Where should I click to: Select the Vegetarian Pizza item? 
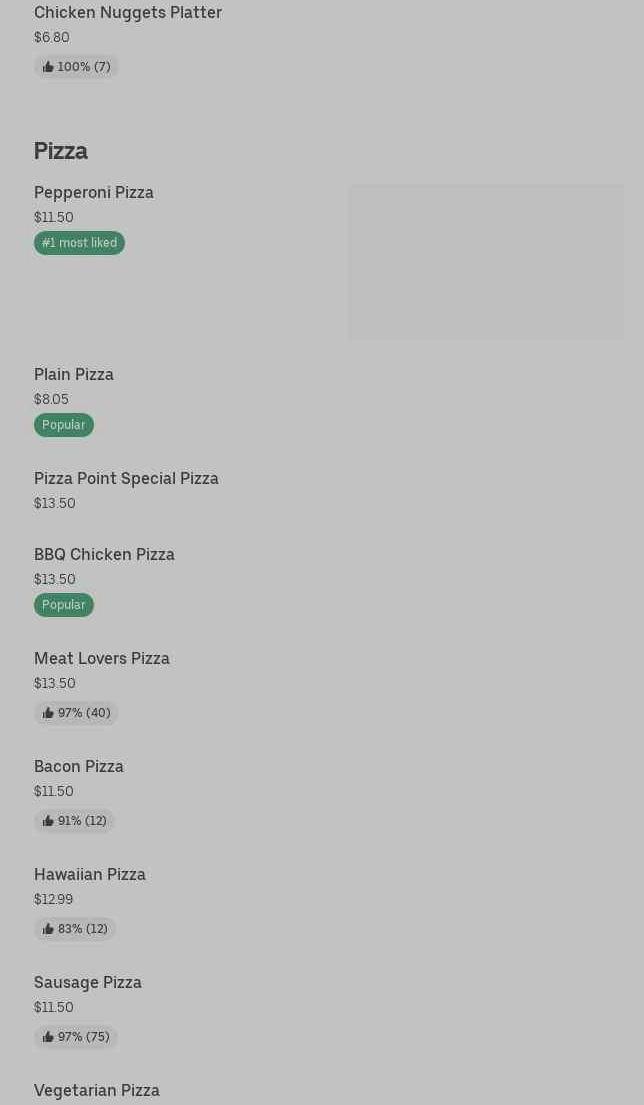97,1090
